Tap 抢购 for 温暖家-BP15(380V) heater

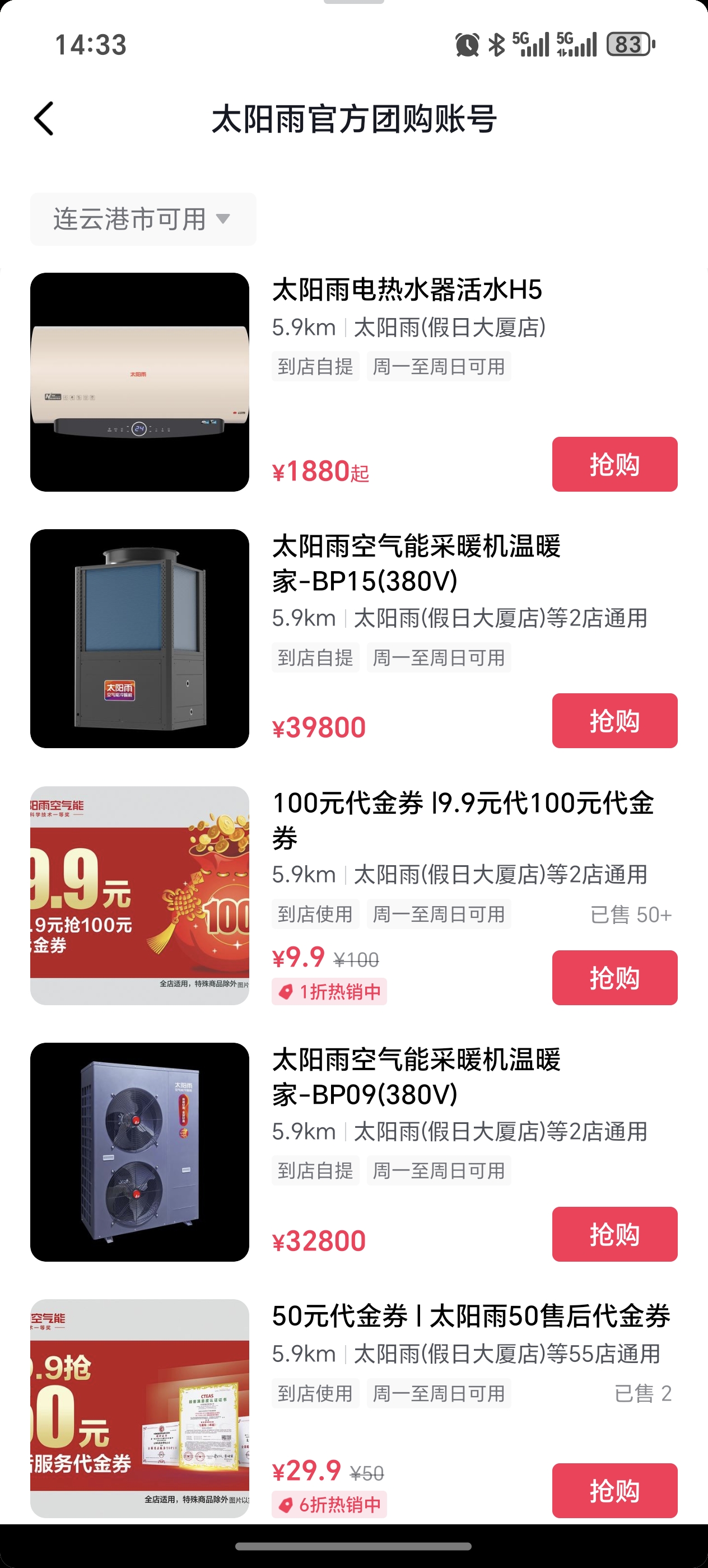pyautogui.click(x=614, y=721)
